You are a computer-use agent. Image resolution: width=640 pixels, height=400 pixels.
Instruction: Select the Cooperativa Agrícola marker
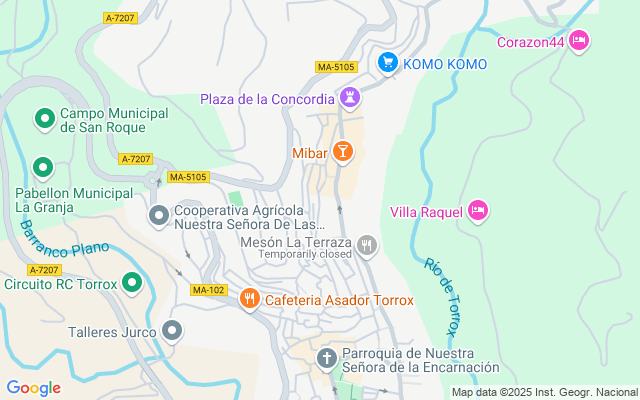click(158, 215)
